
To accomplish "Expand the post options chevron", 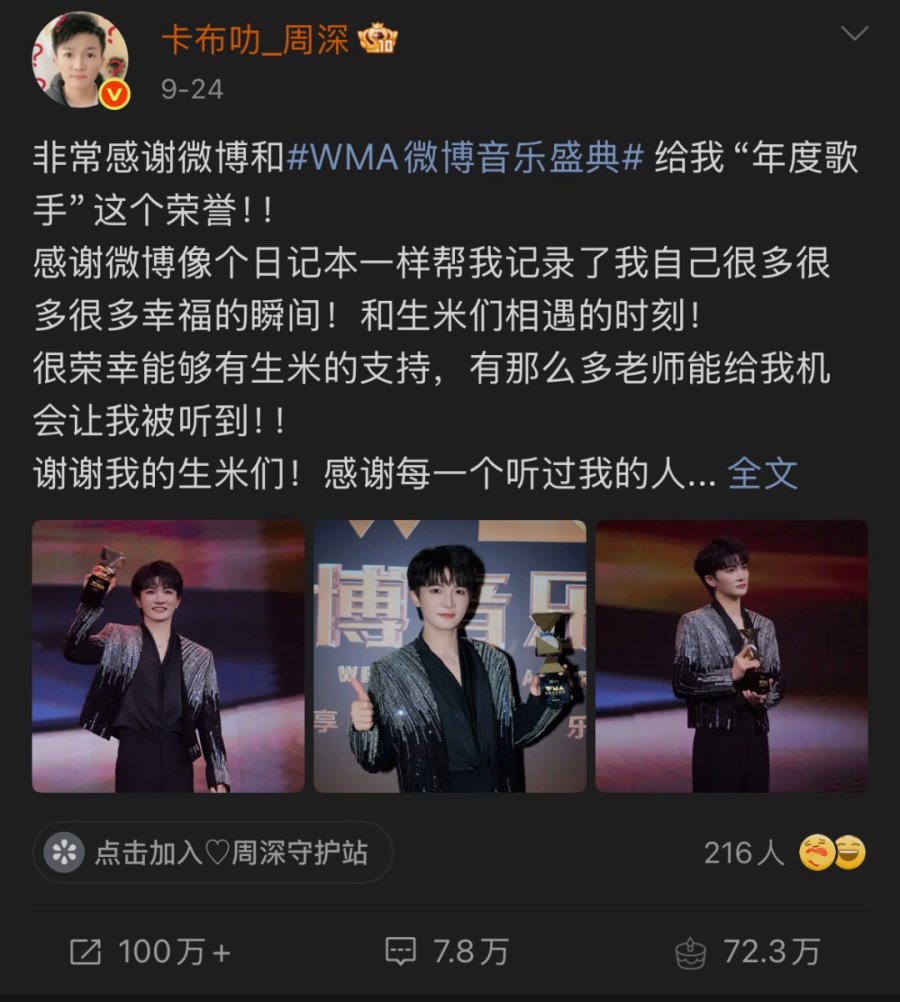I will click(853, 35).
